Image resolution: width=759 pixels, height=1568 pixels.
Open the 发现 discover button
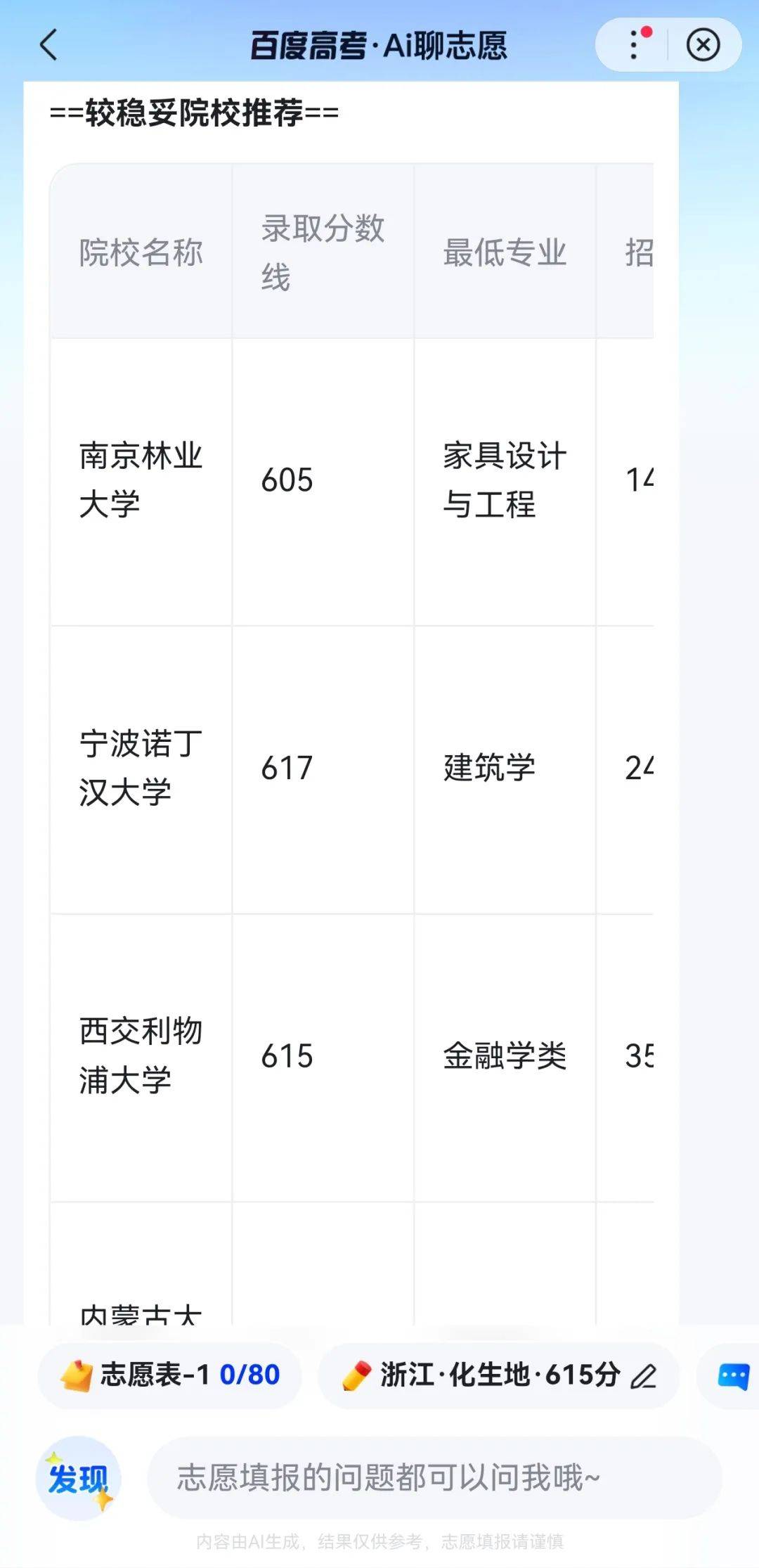78,1478
